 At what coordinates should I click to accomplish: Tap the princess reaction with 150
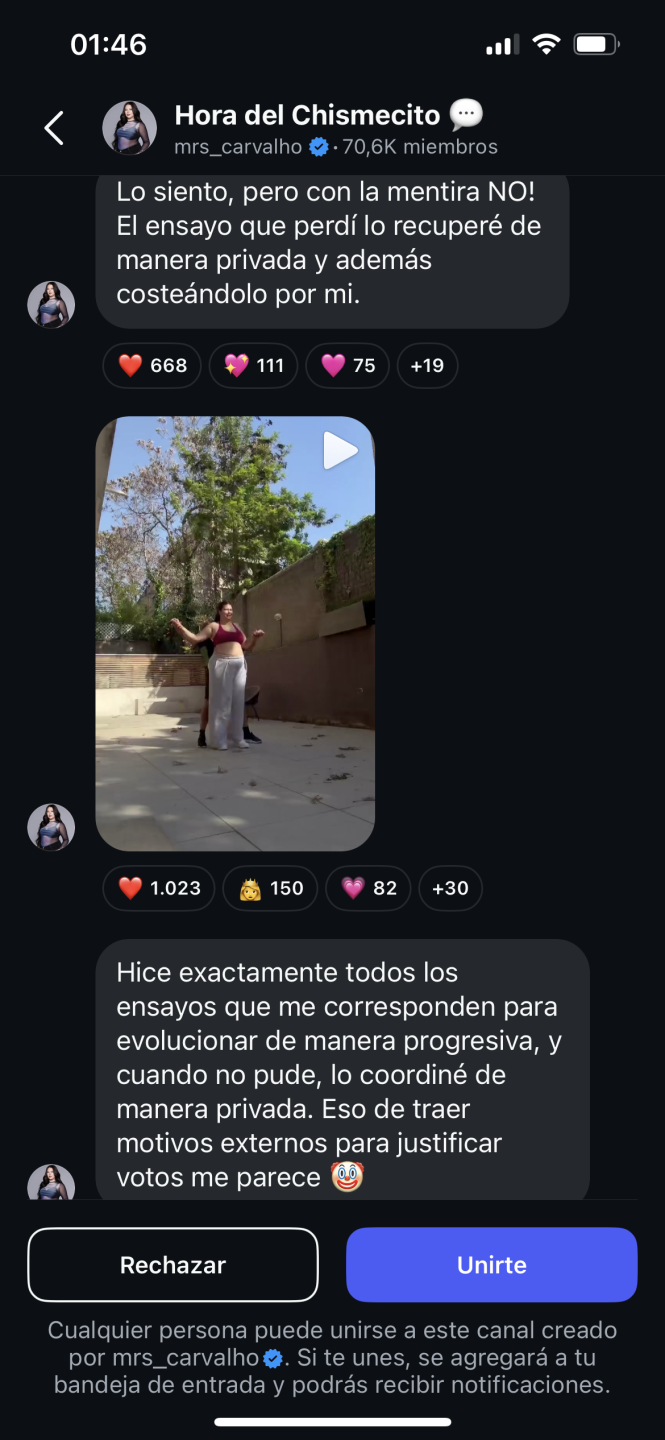[270, 888]
